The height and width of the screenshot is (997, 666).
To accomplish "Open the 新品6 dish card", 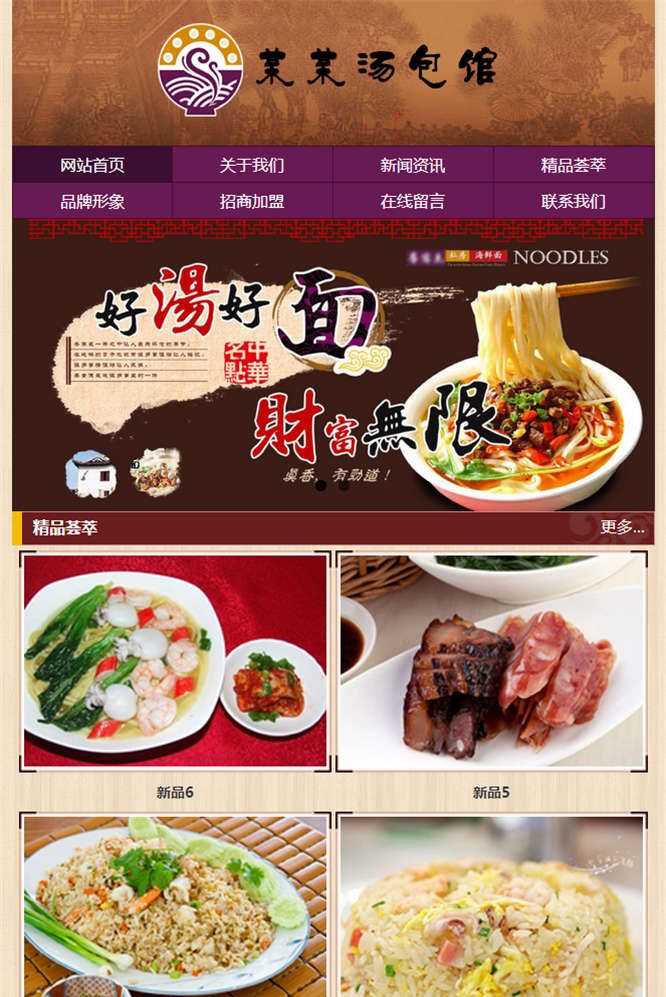I will click(175, 662).
